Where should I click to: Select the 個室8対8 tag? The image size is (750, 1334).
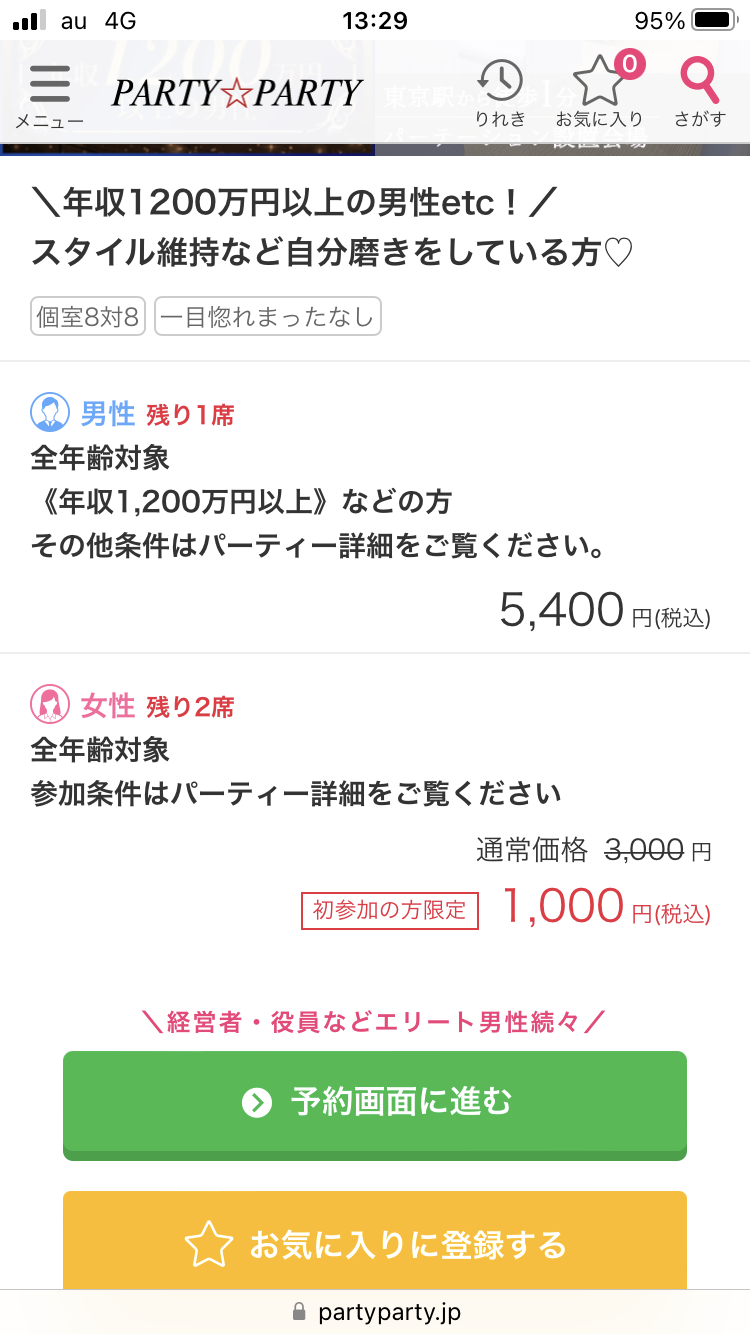tap(89, 318)
